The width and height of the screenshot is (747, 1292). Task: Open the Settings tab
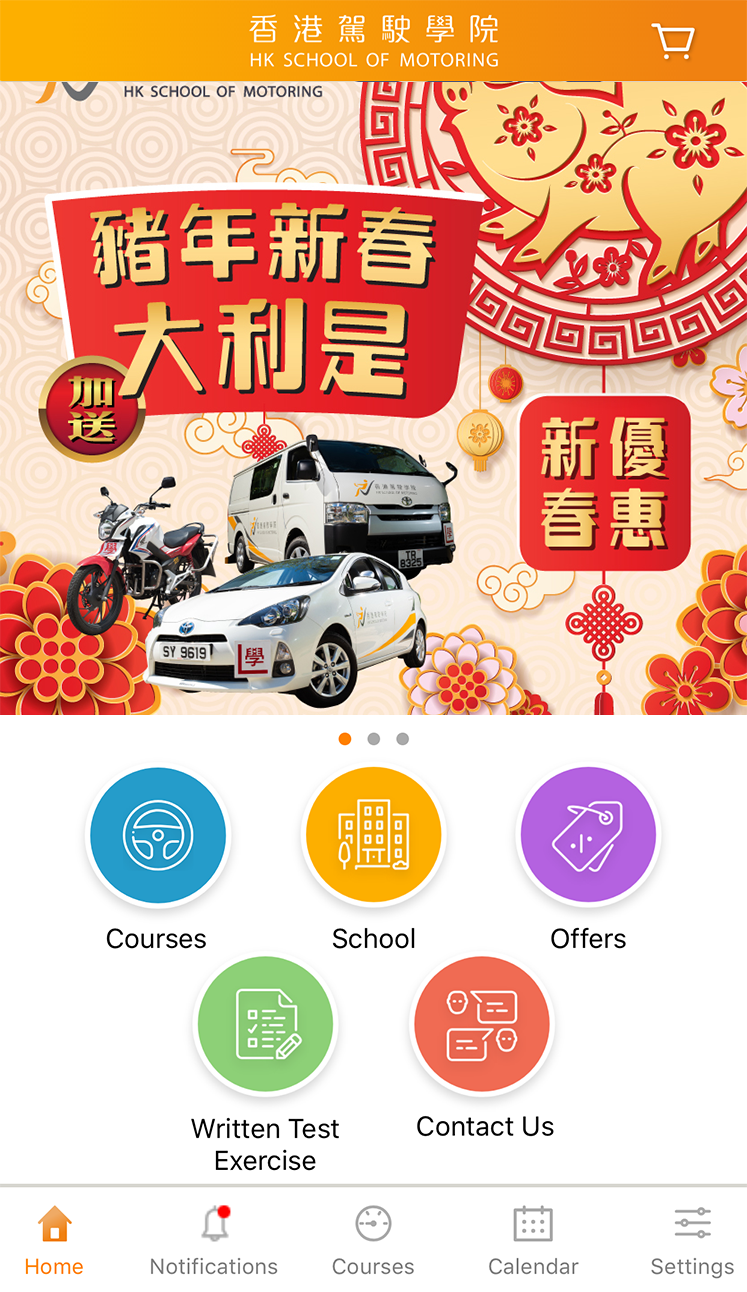692,1240
